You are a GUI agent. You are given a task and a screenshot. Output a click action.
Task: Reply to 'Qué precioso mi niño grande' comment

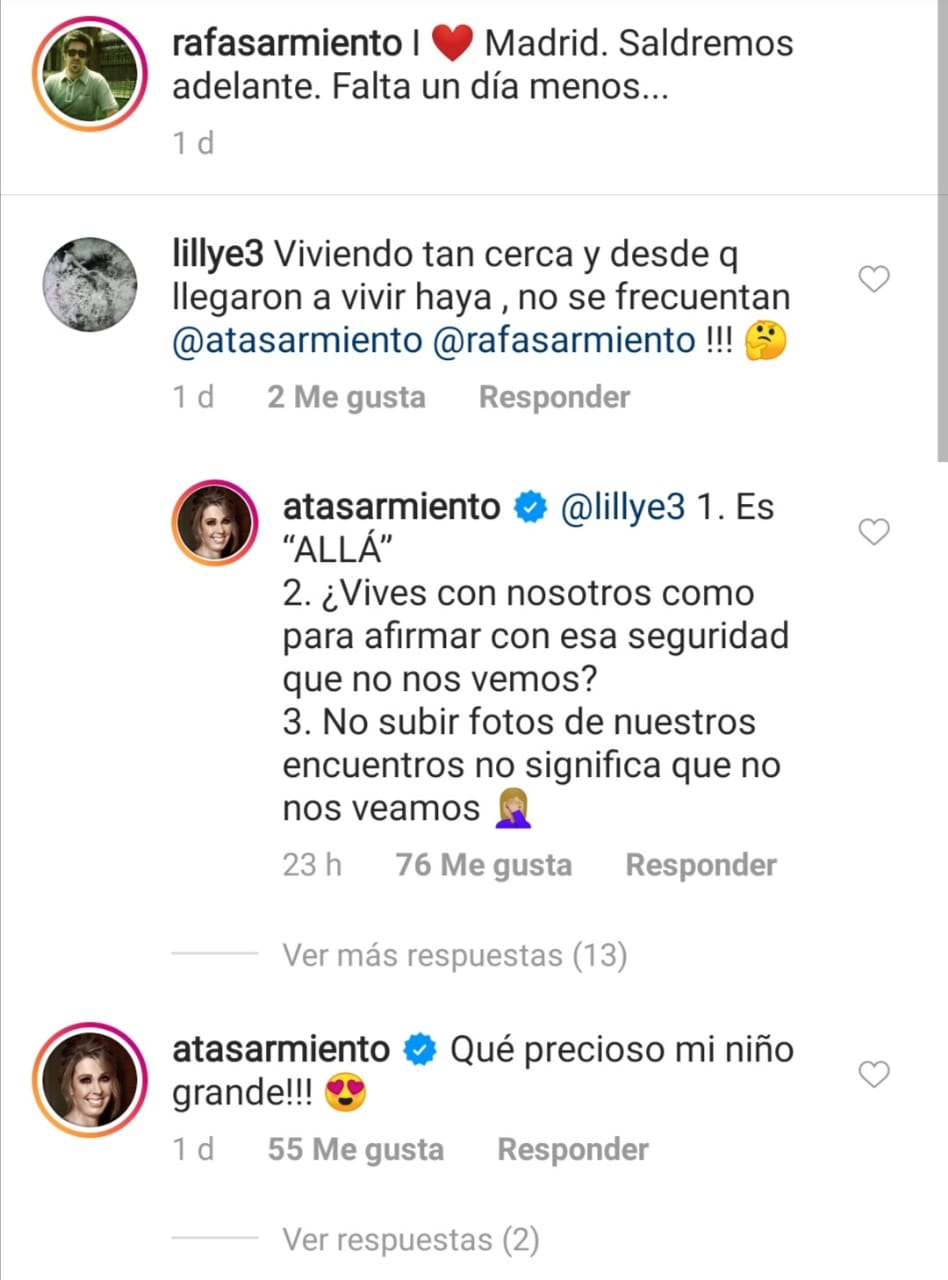(x=572, y=1150)
